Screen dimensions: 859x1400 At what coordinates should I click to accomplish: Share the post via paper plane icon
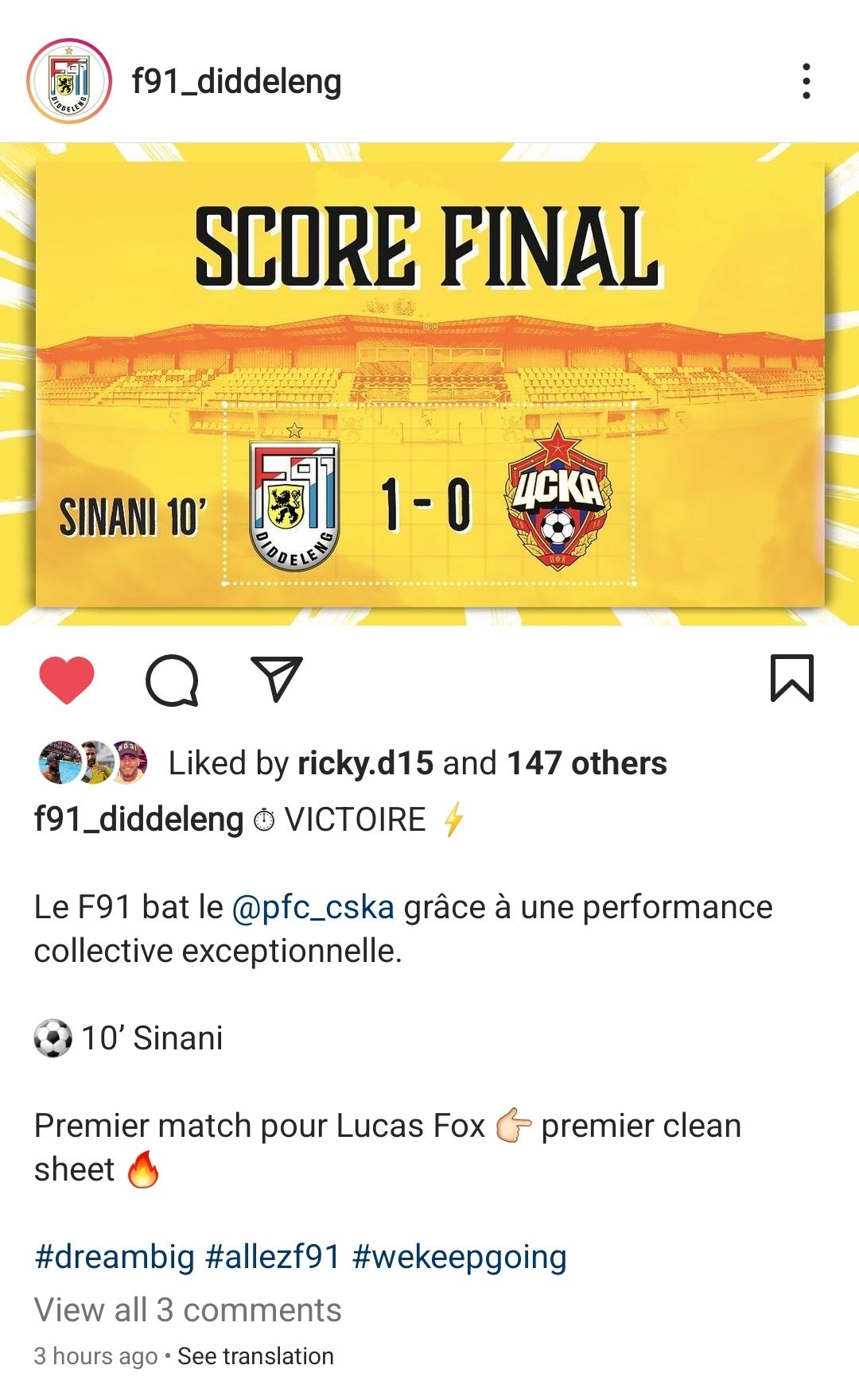(276, 678)
